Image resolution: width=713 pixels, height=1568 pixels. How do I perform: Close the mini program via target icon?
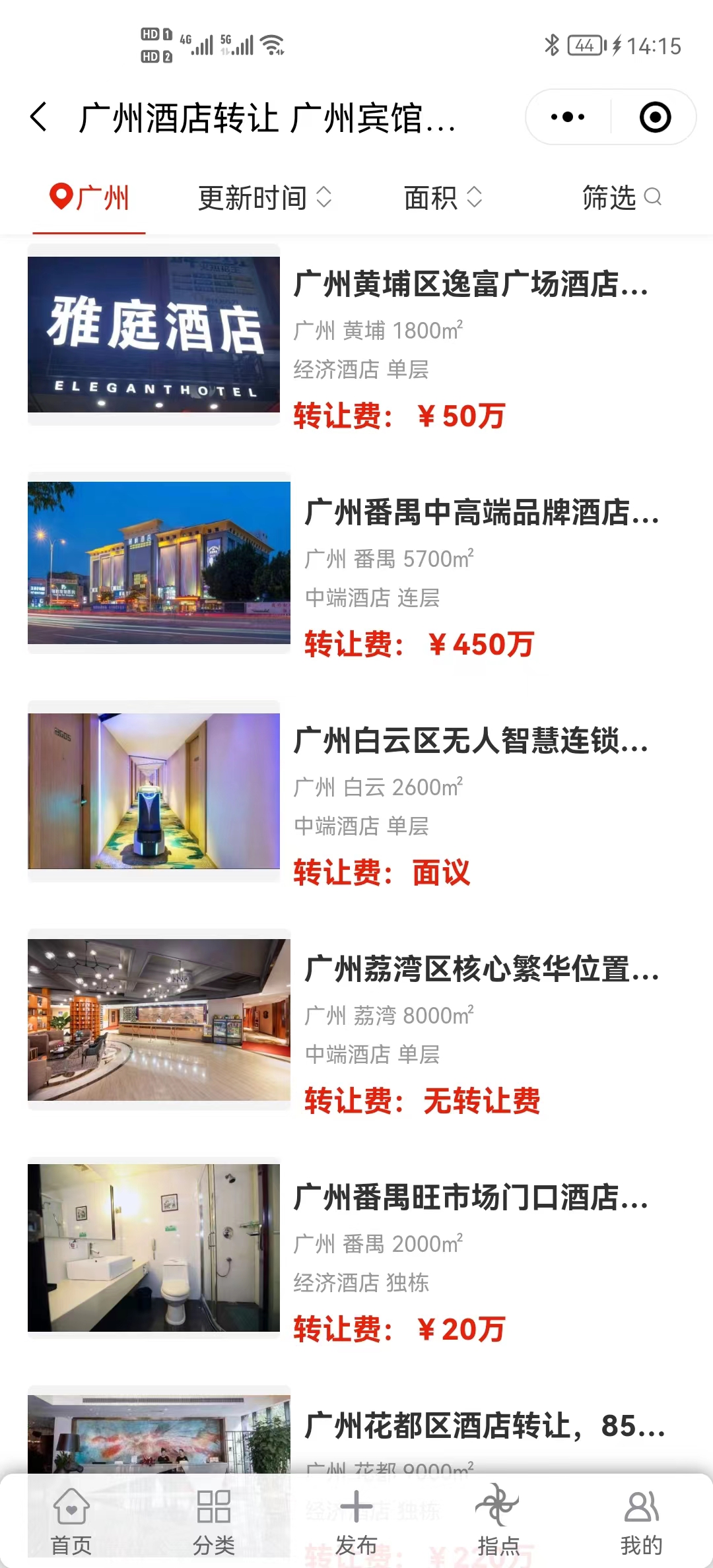[x=655, y=117]
